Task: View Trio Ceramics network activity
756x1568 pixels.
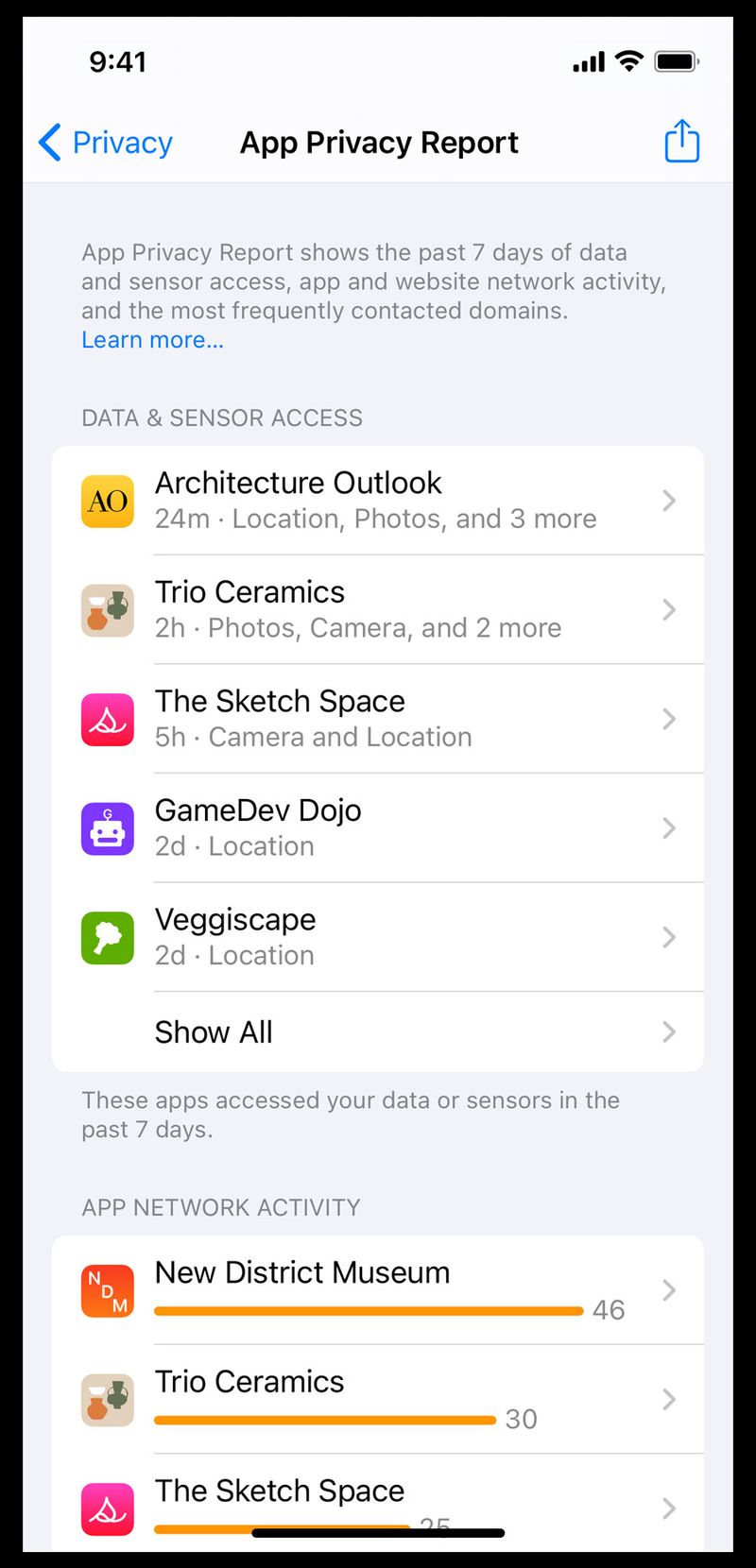Action: (x=378, y=1399)
